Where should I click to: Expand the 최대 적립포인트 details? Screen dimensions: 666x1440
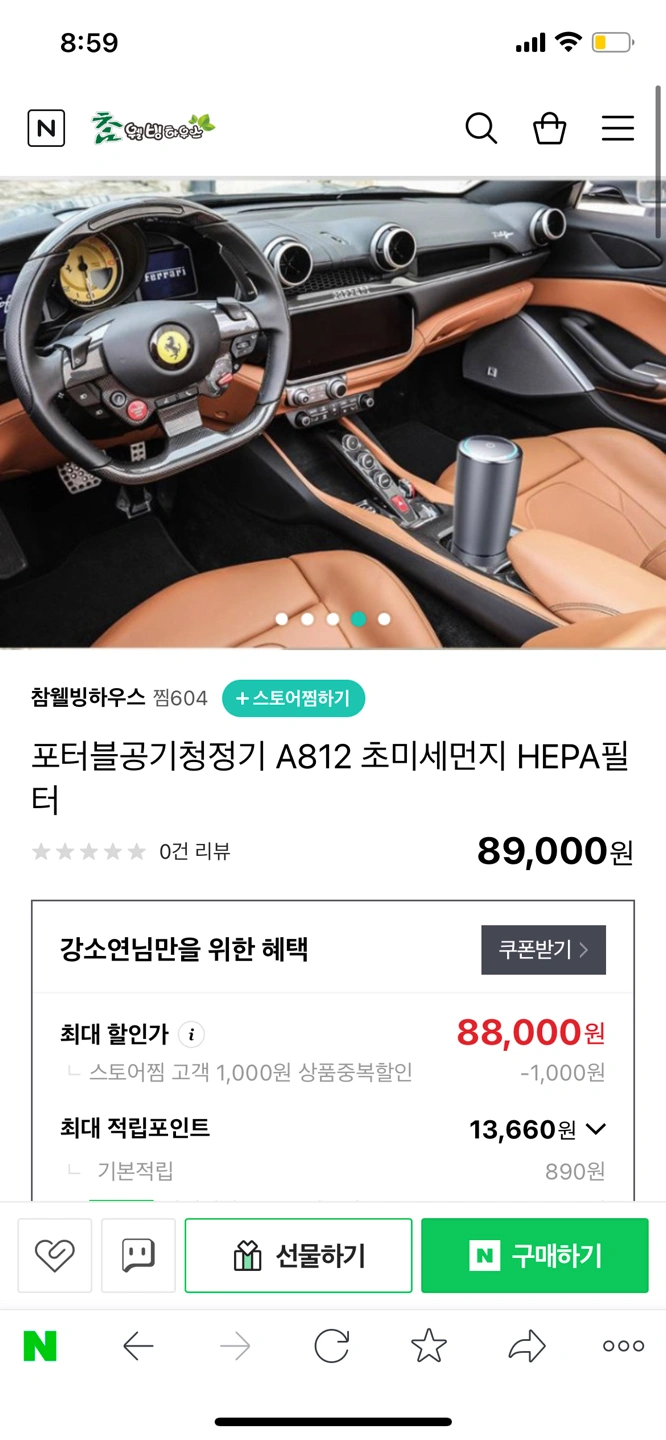point(596,1129)
